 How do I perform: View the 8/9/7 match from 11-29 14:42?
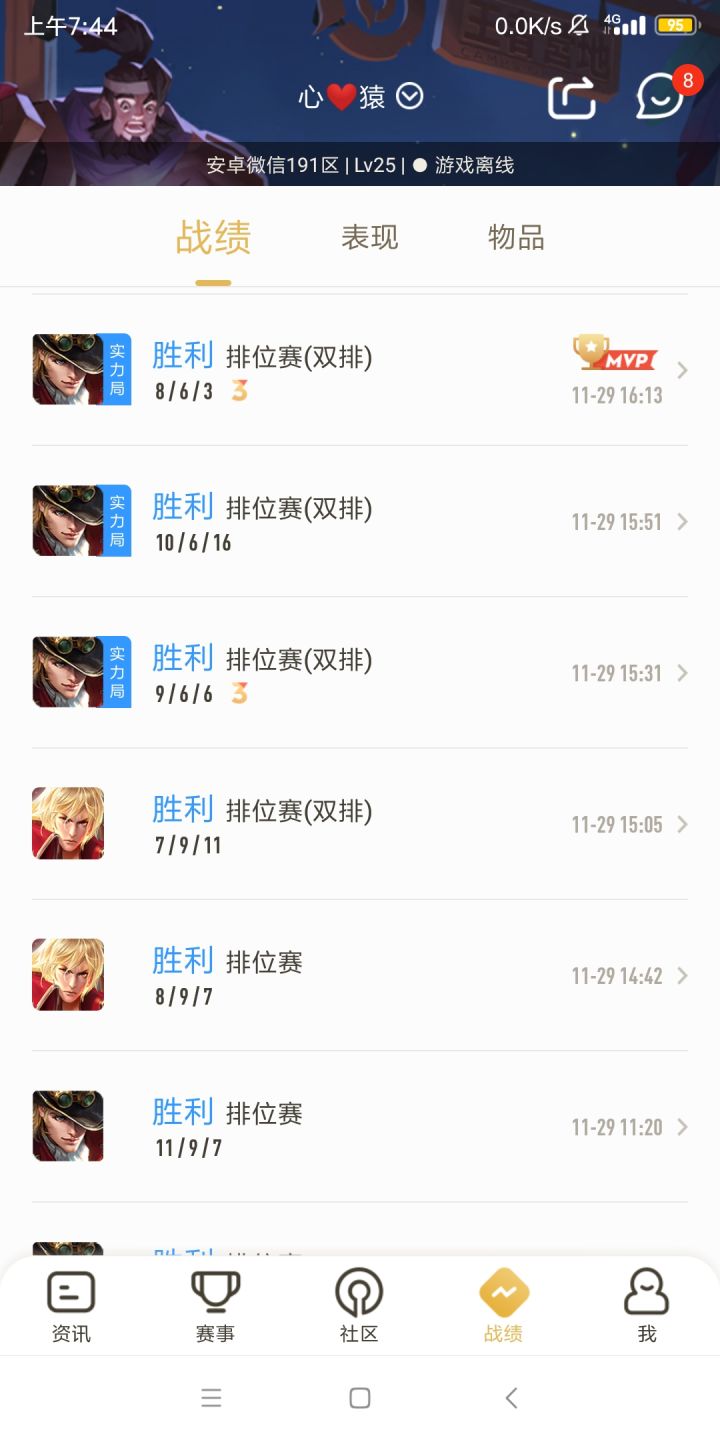(x=360, y=975)
